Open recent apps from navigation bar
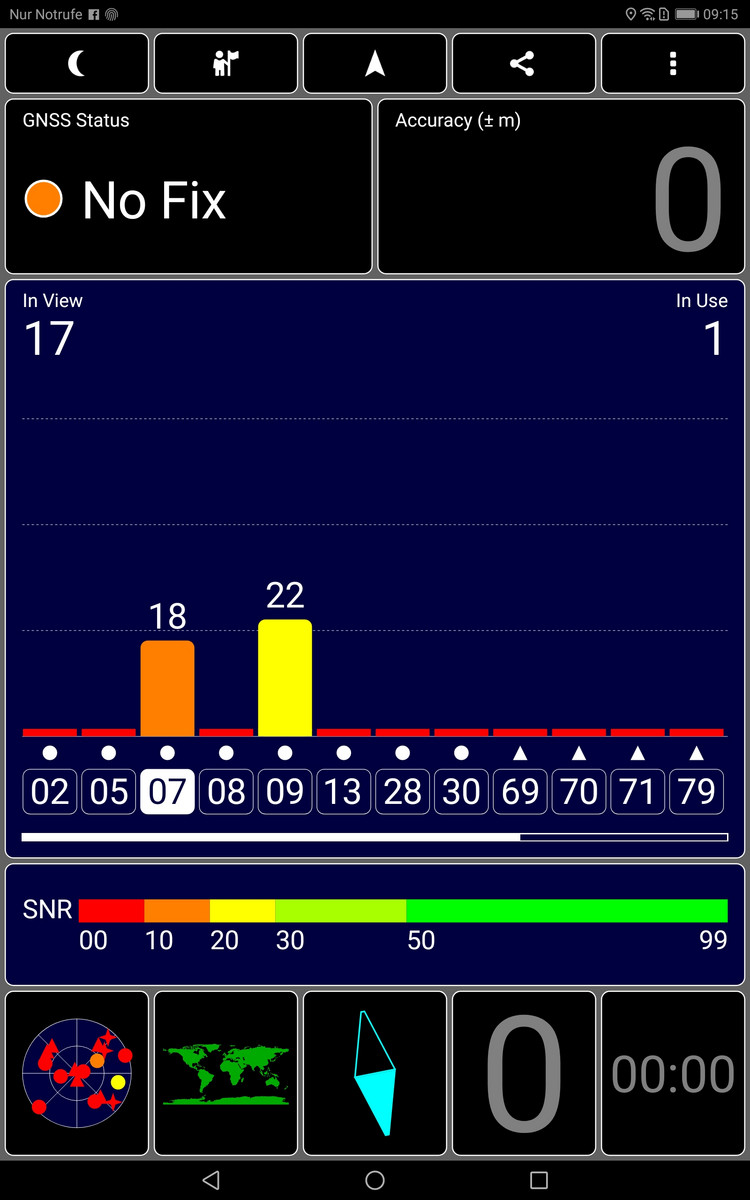This screenshot has height=1200, width=750. [x=539, y=1180]
